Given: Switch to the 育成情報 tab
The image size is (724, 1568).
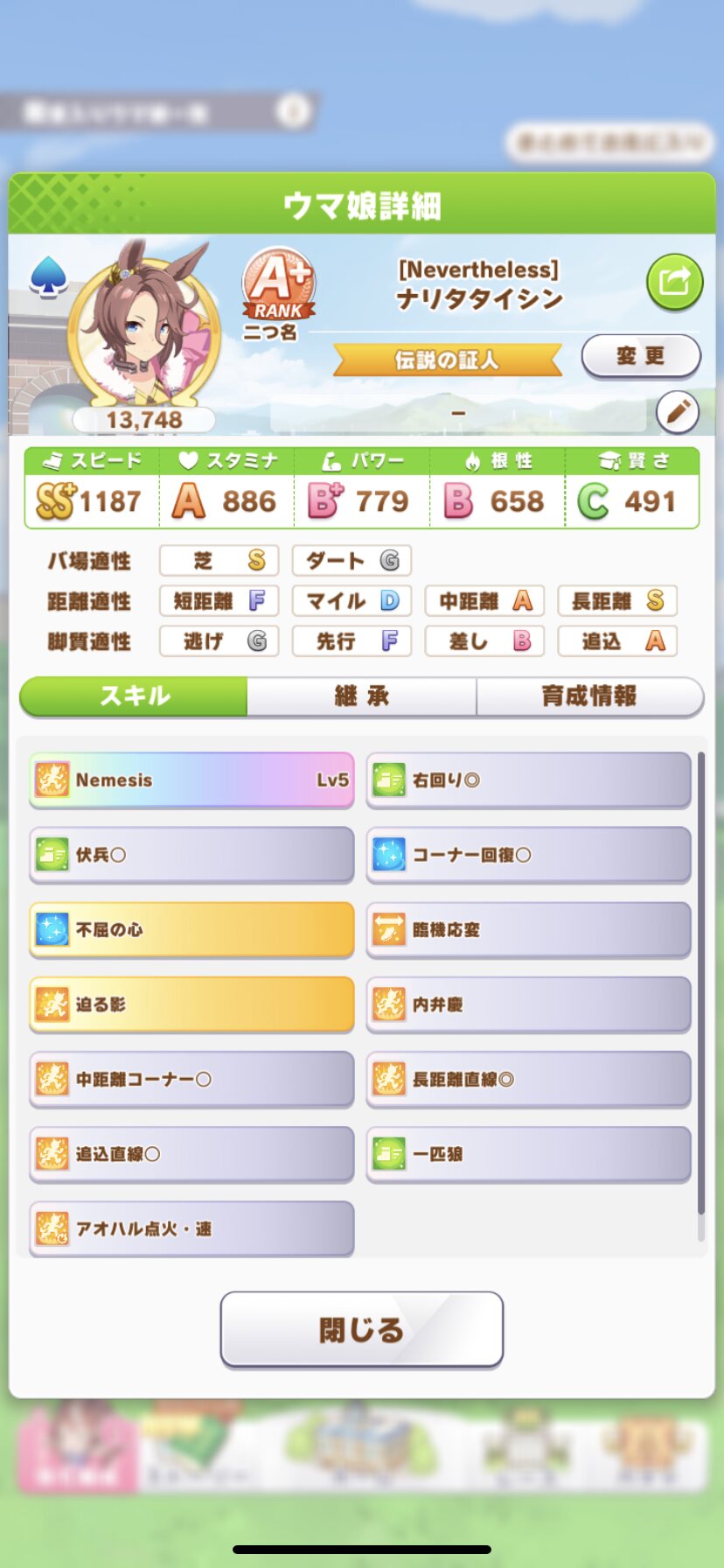Looking at the screenshot, I should click(x=589, y=696).
